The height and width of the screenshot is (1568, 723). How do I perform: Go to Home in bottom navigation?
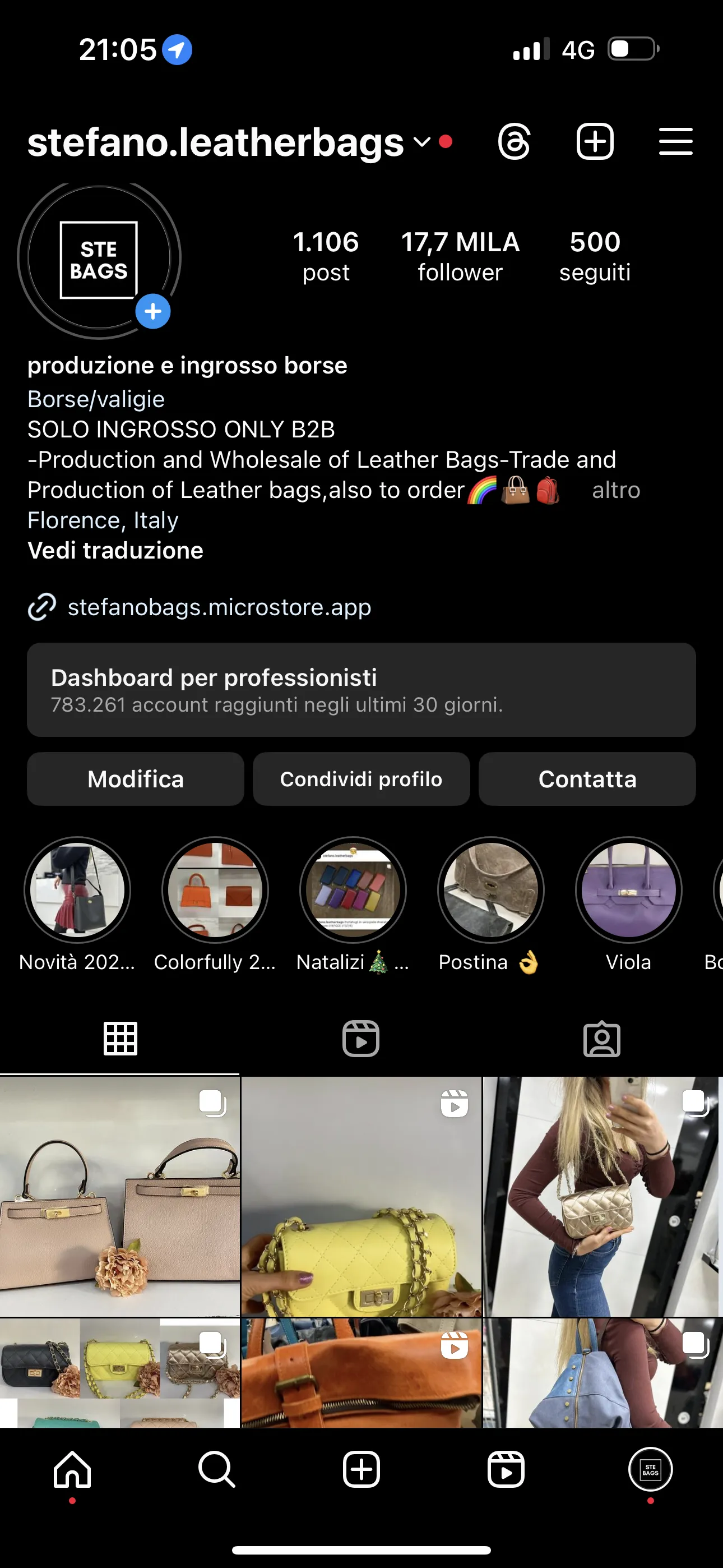pyautogui.click(x=72, y=1469)
